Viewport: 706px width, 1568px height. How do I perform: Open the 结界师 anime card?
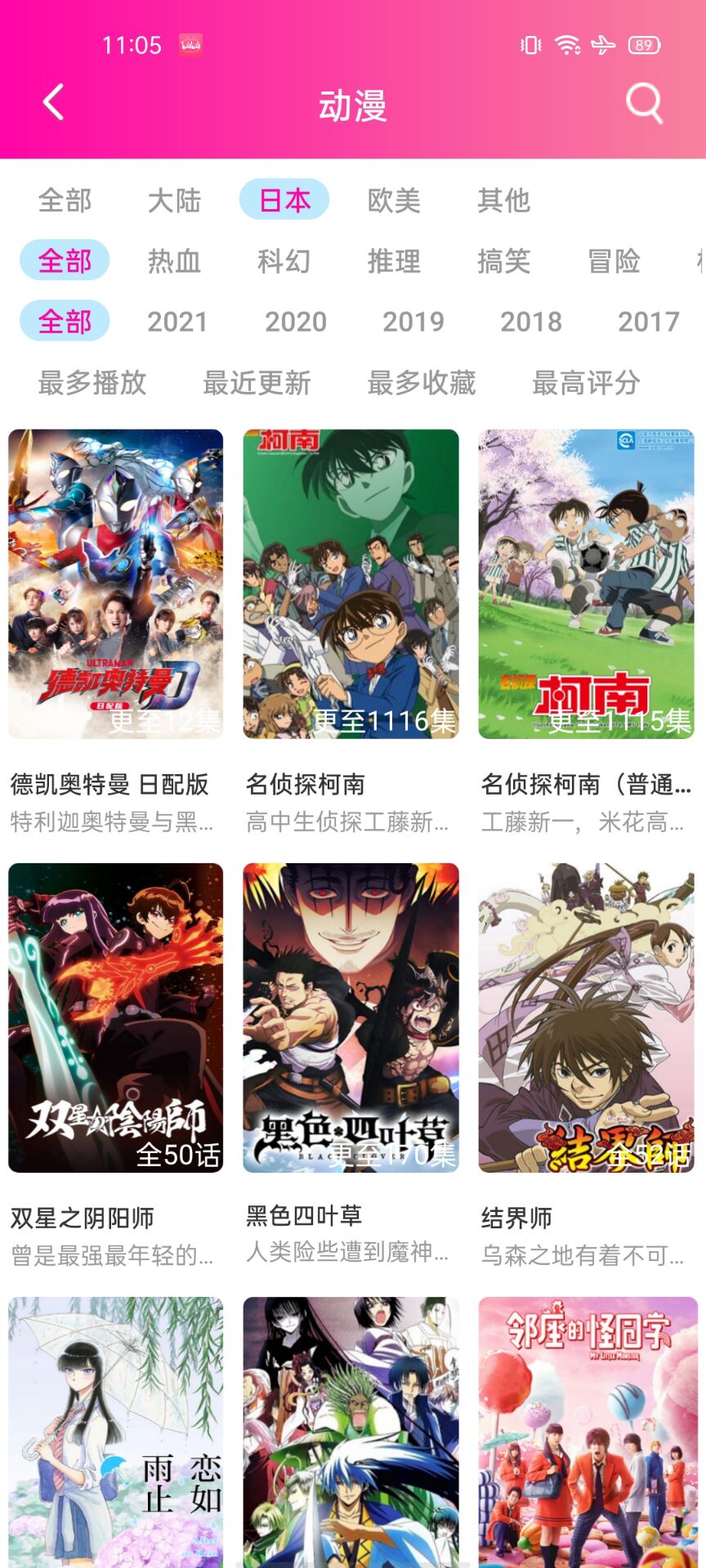[586, 1018]
